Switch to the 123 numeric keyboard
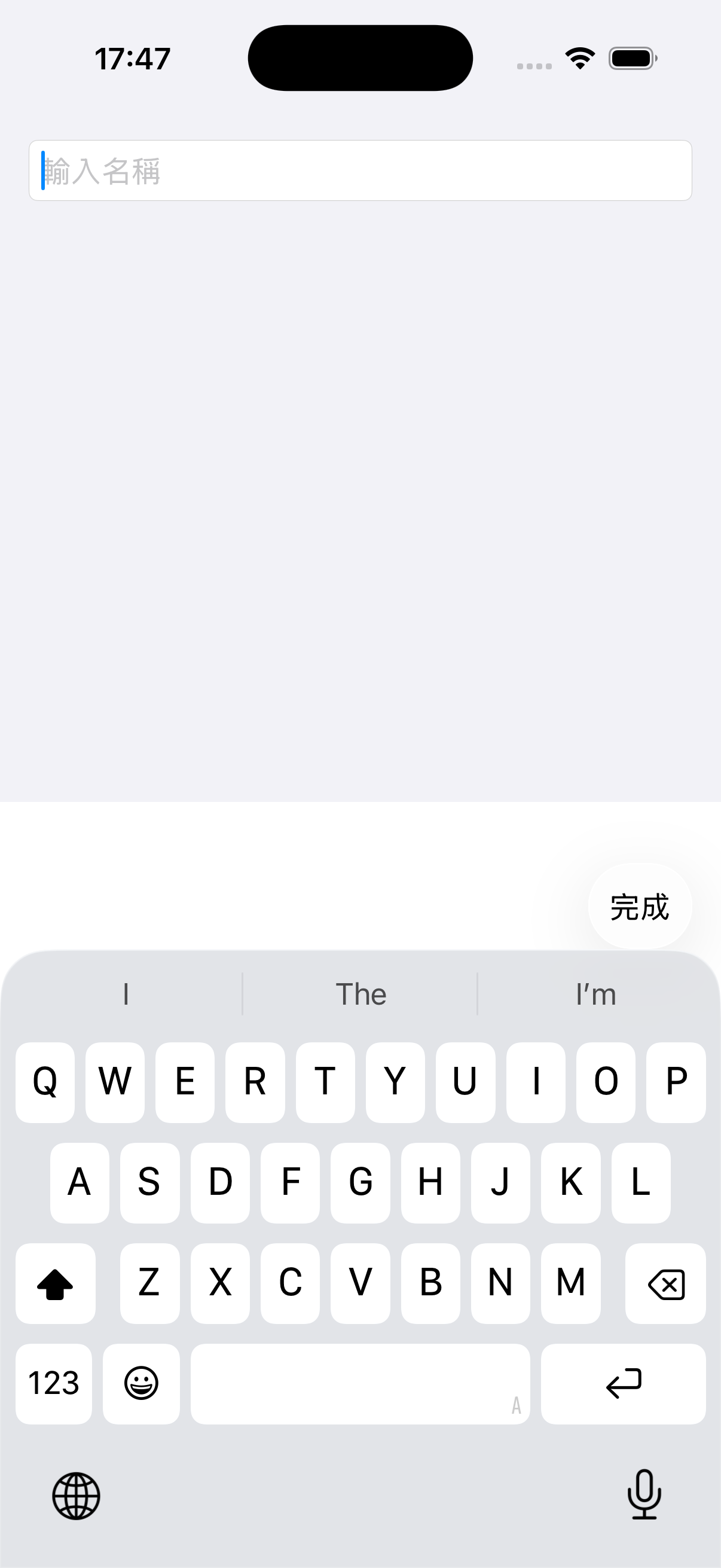This screenshot has width=721, height=1568. click(x=54, y=1384)
